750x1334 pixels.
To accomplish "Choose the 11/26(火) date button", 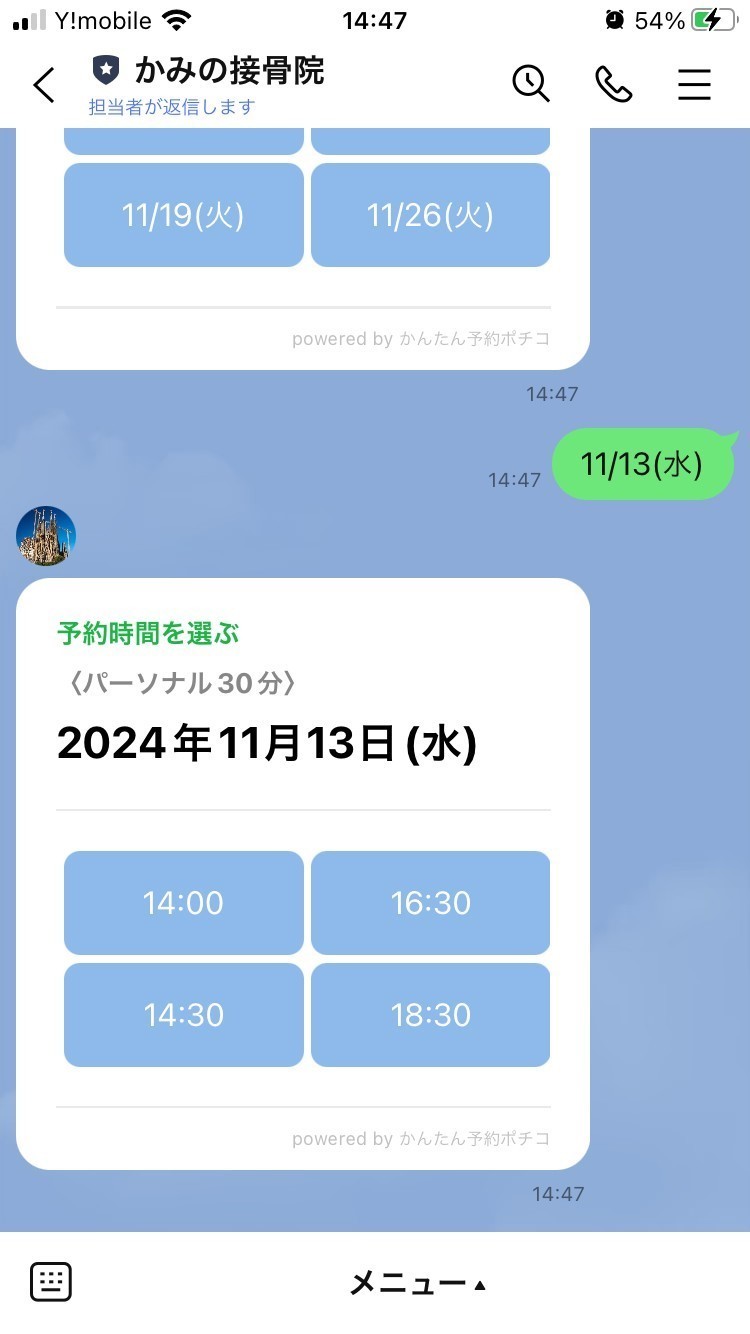I will 430,215.
